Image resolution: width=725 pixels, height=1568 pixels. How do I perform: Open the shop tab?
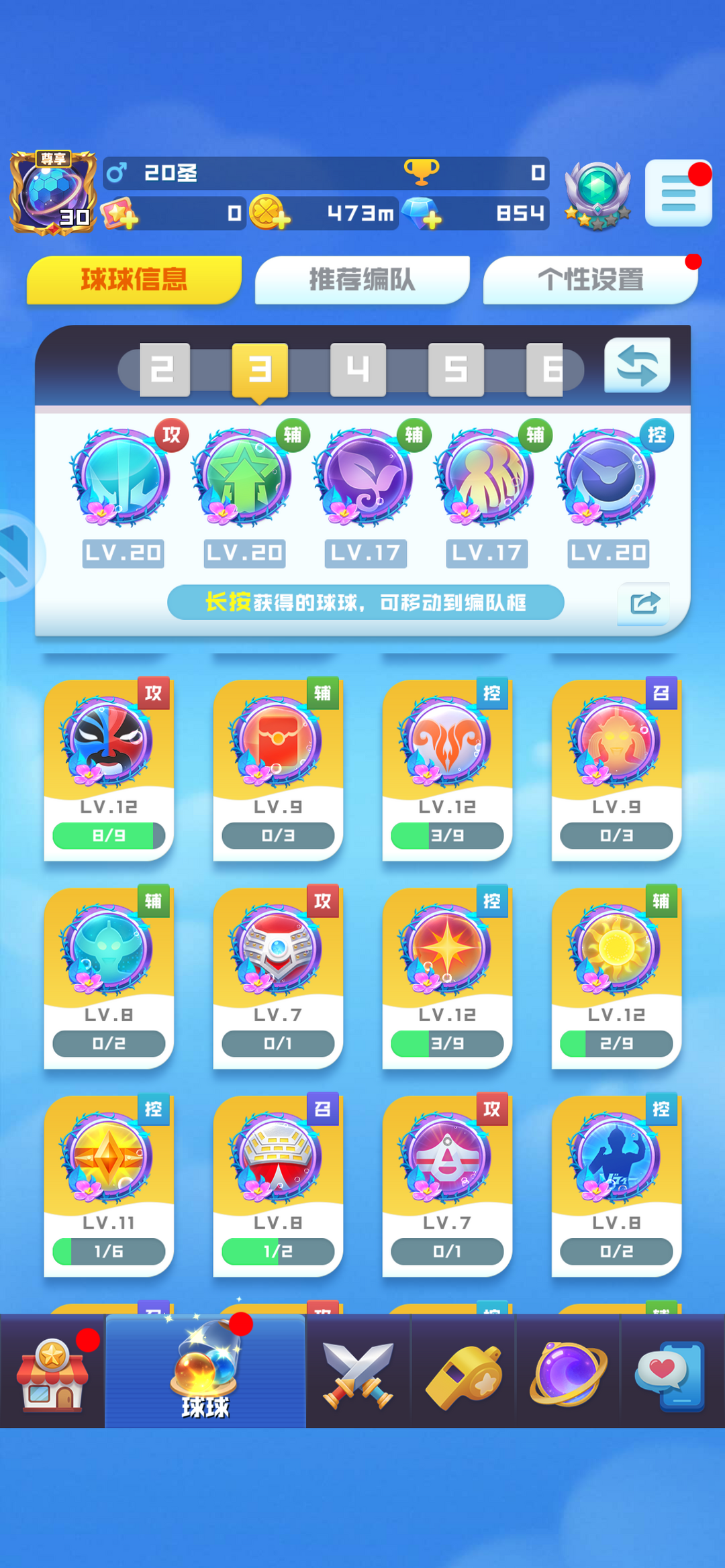[52, 1372]
